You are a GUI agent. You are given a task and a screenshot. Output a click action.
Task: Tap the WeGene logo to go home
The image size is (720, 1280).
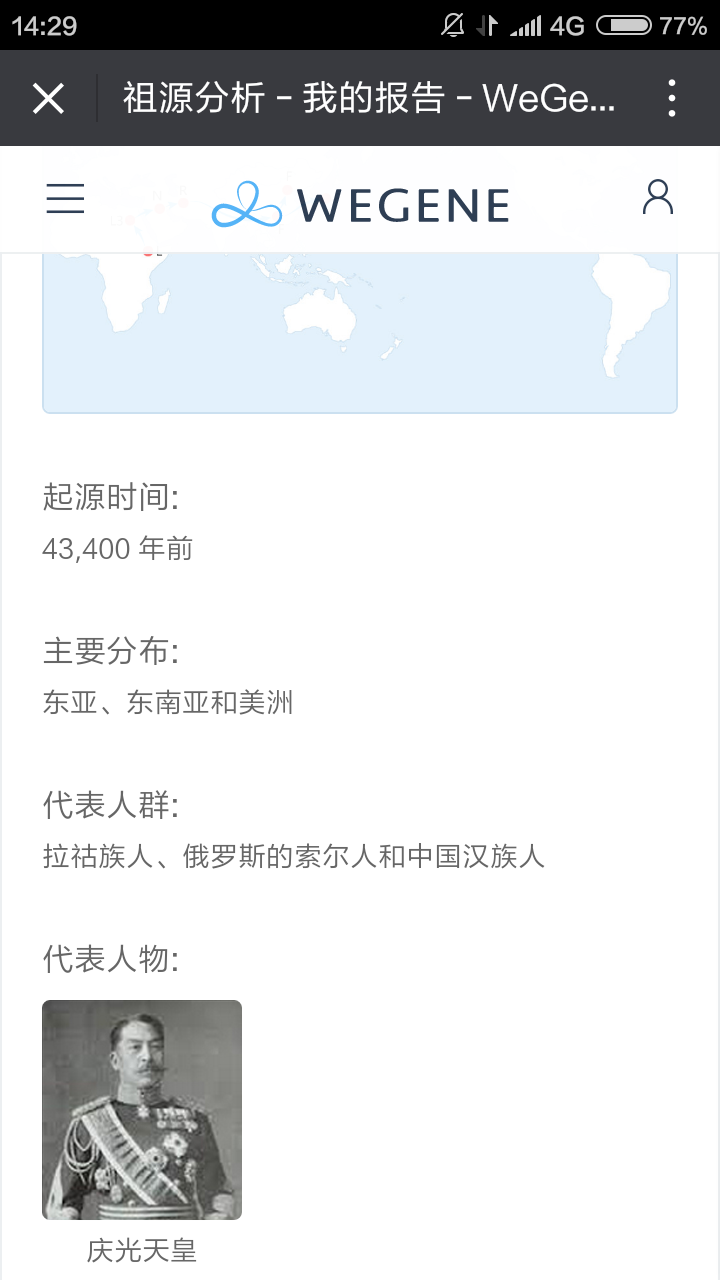pos(360,204)
